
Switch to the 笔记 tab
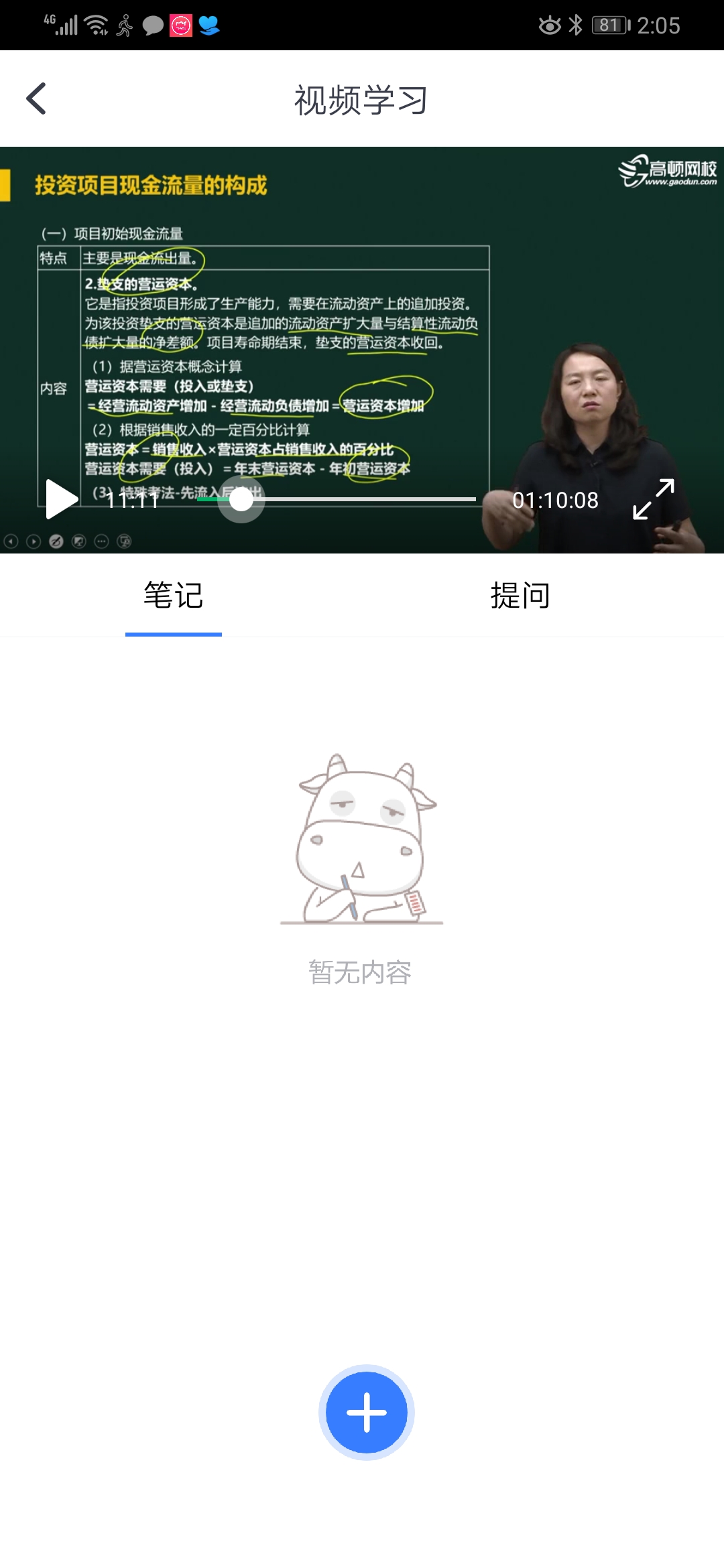[x=174, y=596]
